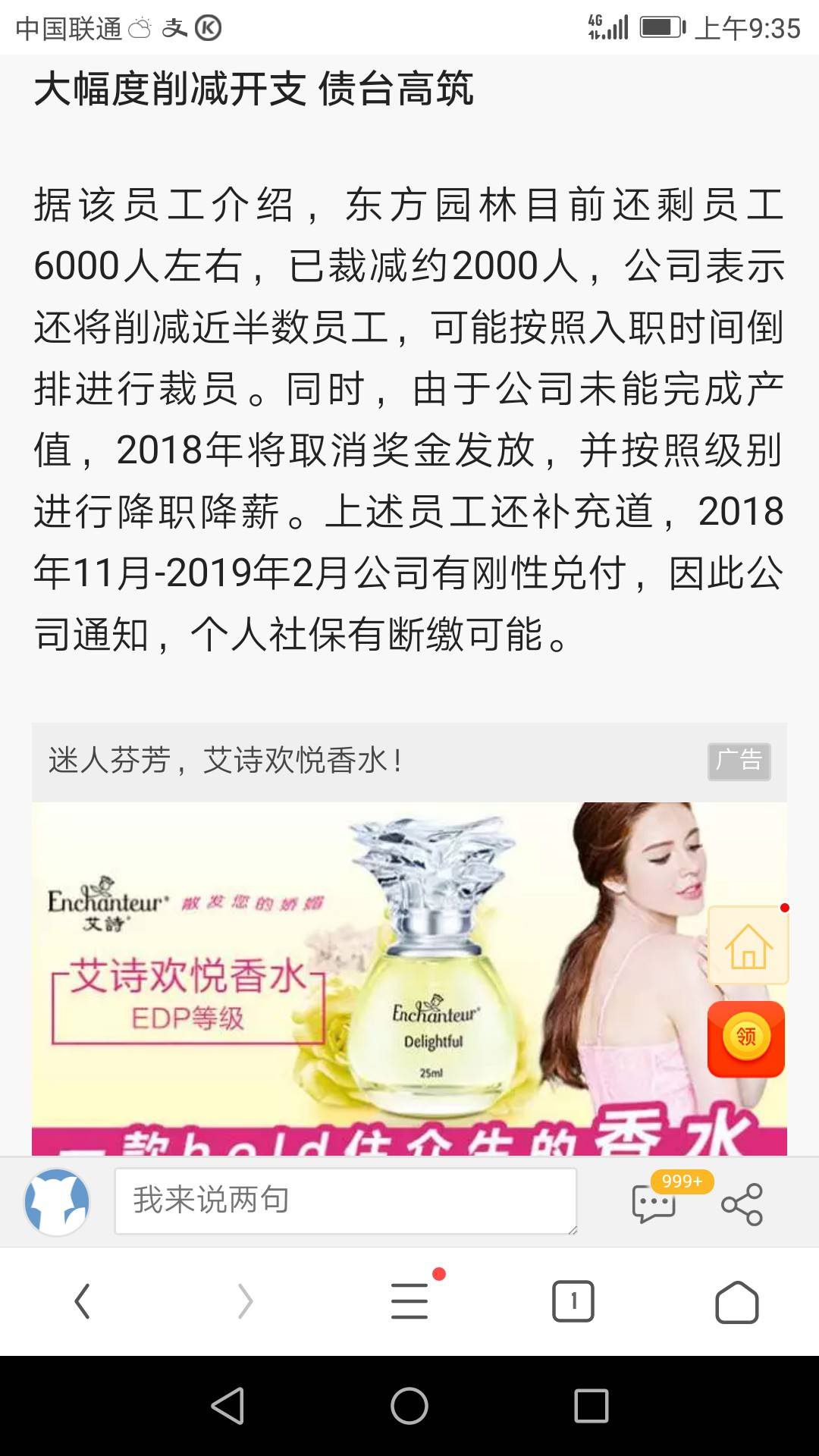Tap the "我来说两句" comment field

[345, 1200]
